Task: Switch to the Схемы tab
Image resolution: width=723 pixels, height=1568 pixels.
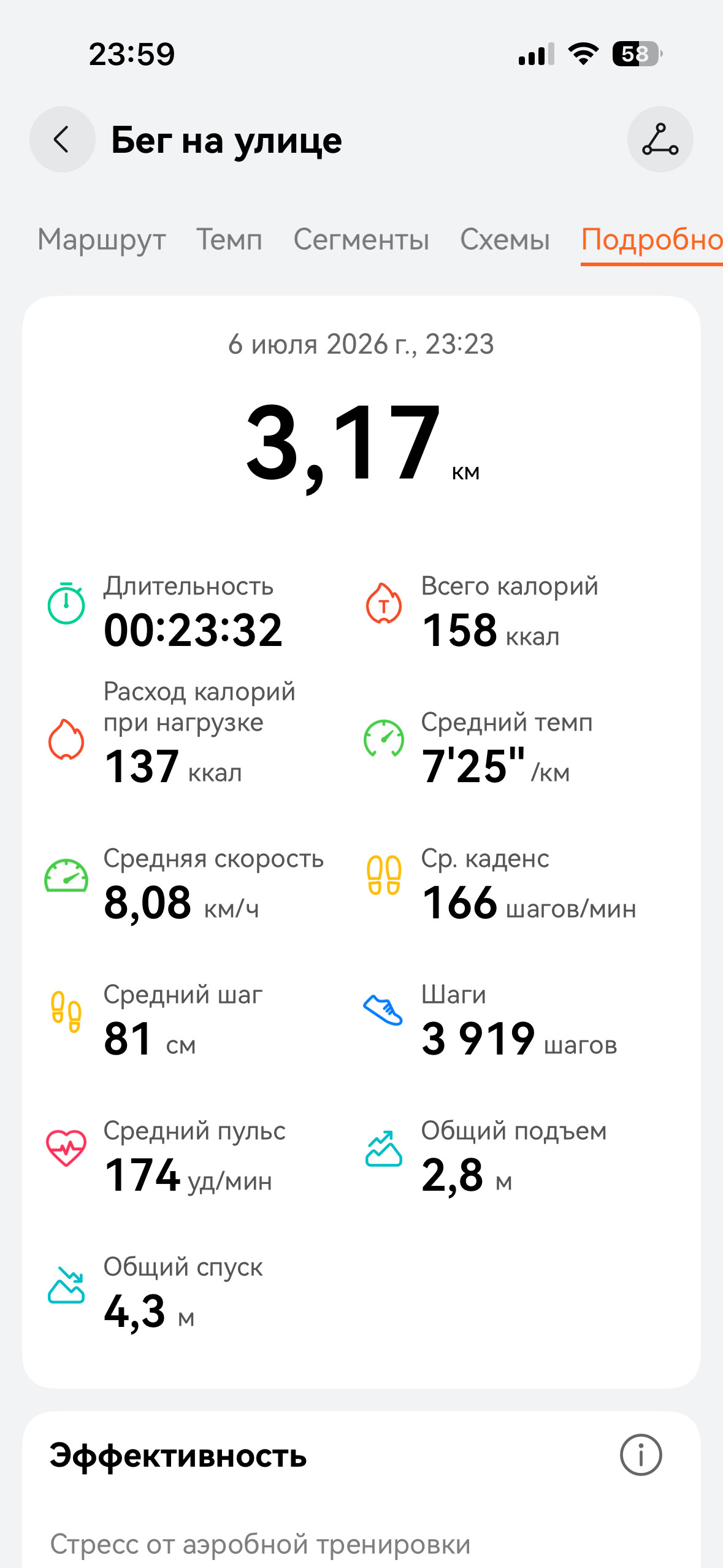Action: [x=505, y=239]
